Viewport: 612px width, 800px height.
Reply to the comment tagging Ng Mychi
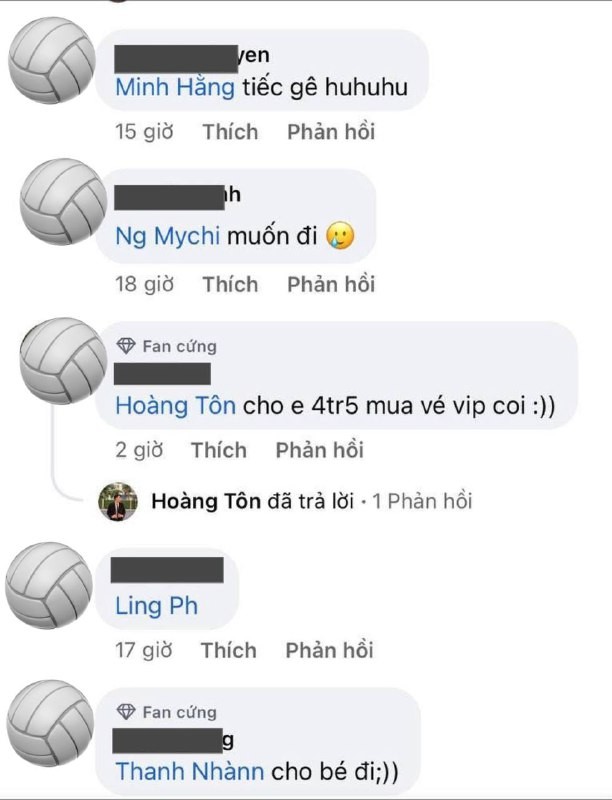[331, 285]
